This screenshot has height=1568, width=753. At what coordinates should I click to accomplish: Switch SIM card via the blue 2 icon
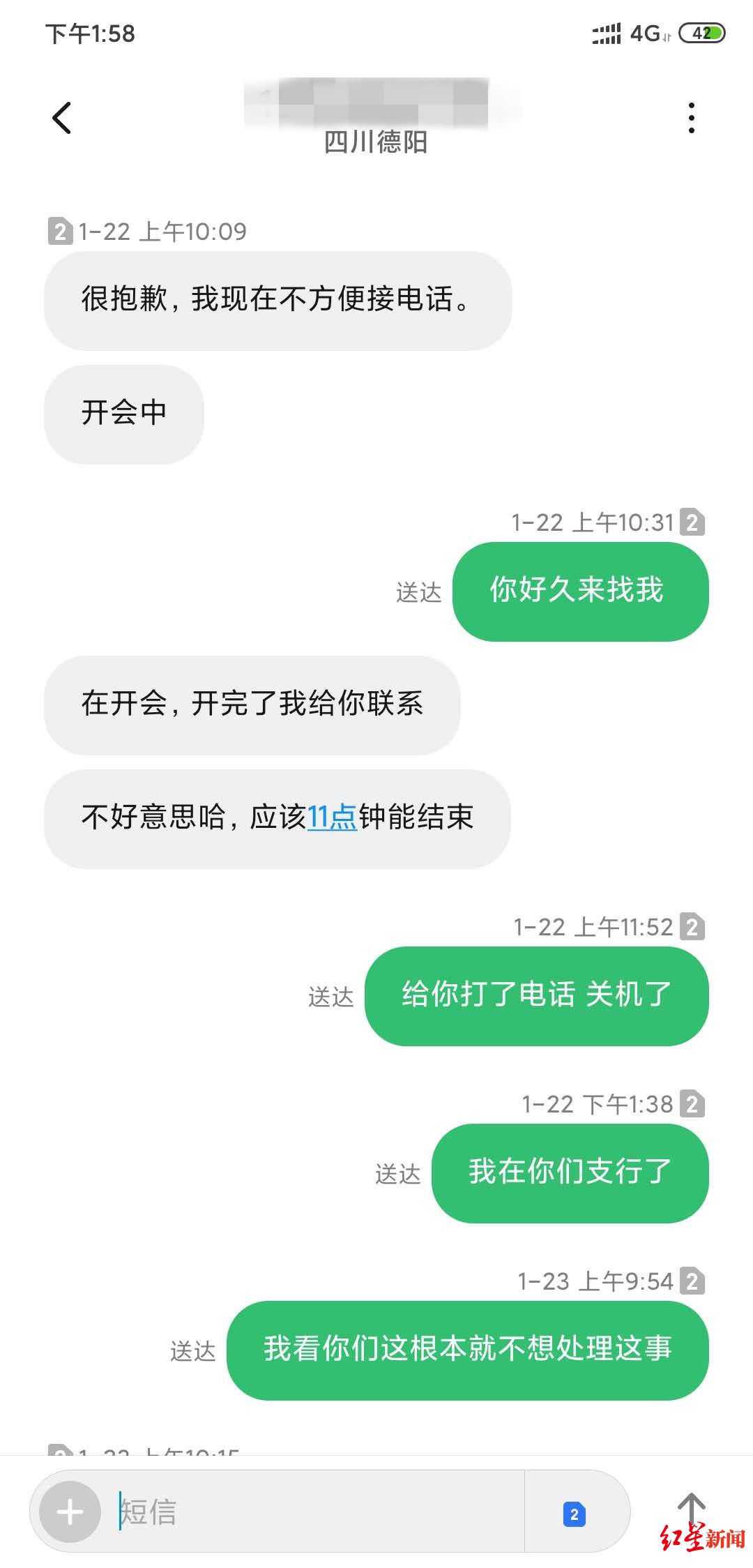click(x=574, y=1514)
